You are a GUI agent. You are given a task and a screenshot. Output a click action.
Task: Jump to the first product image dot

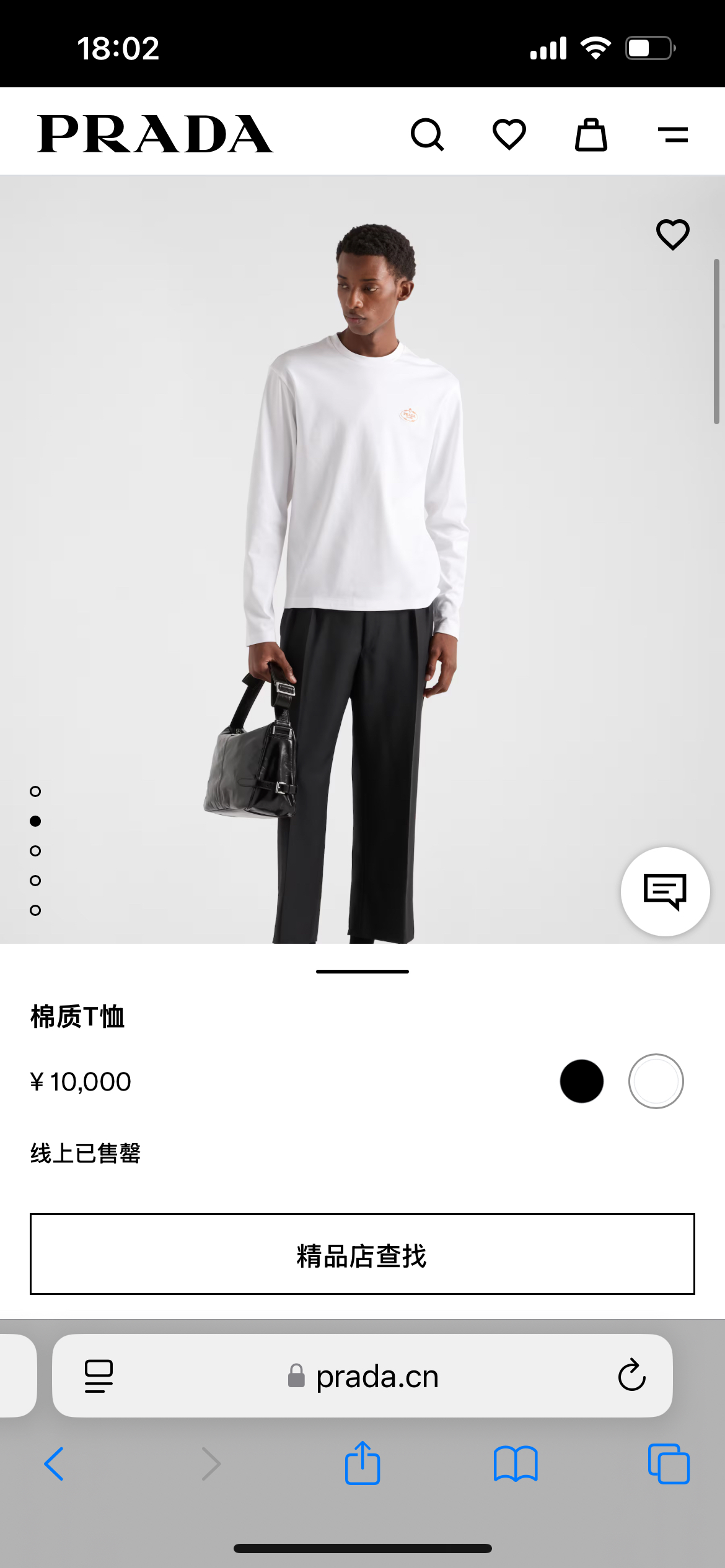click(35, 791)
